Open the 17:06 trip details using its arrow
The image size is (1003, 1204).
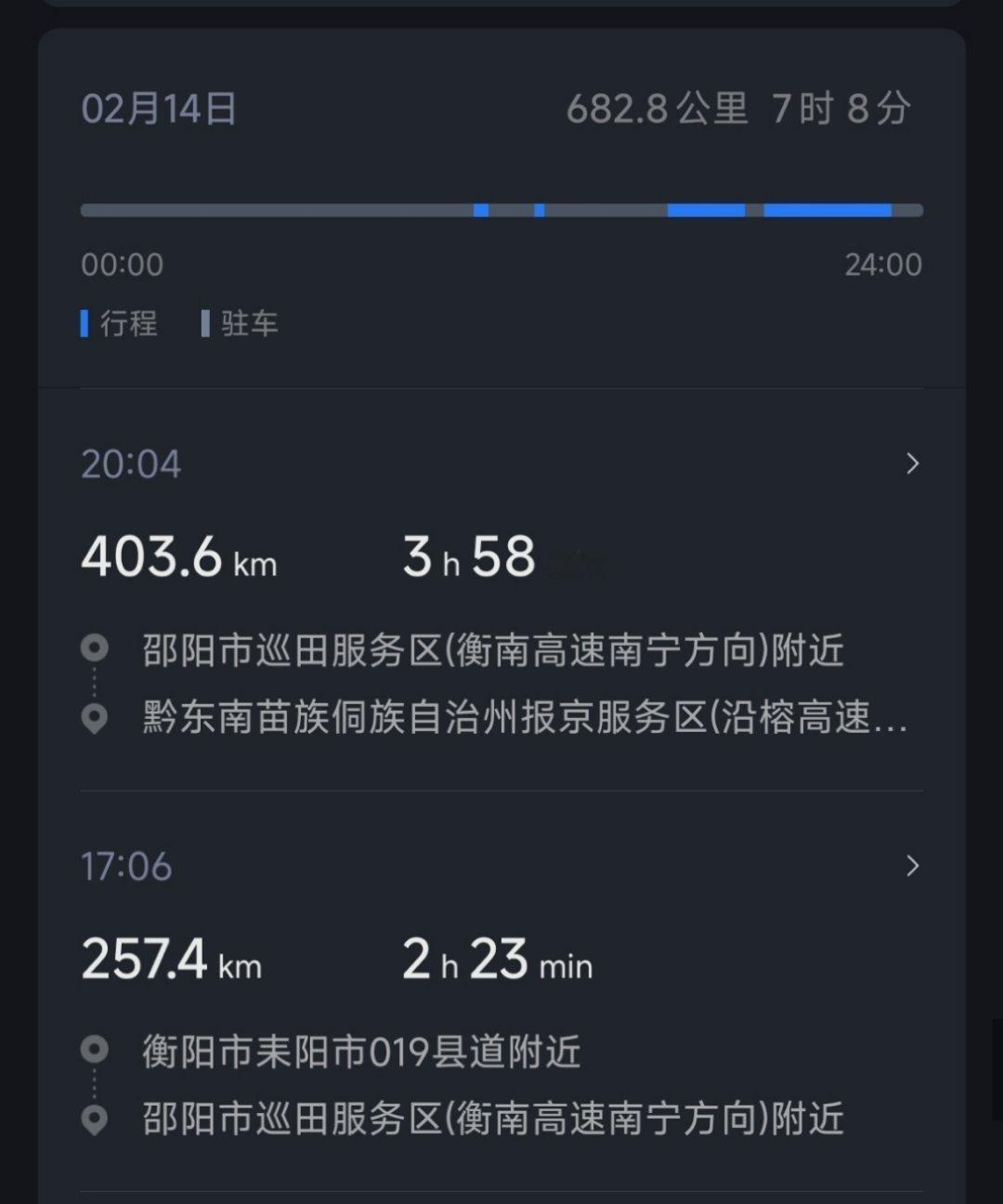(x=913, y=864)
